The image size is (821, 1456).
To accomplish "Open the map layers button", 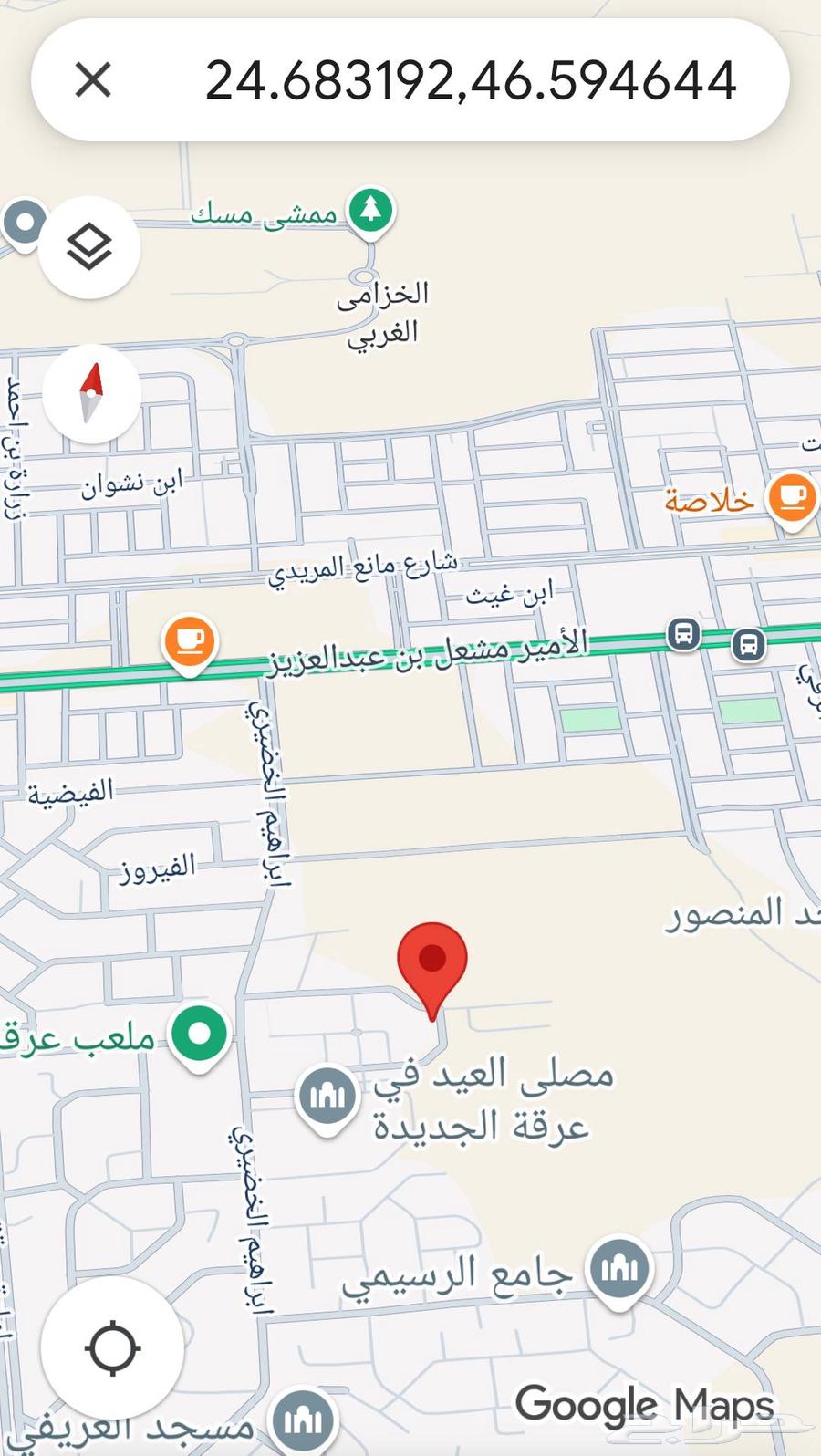I will 89,246.
